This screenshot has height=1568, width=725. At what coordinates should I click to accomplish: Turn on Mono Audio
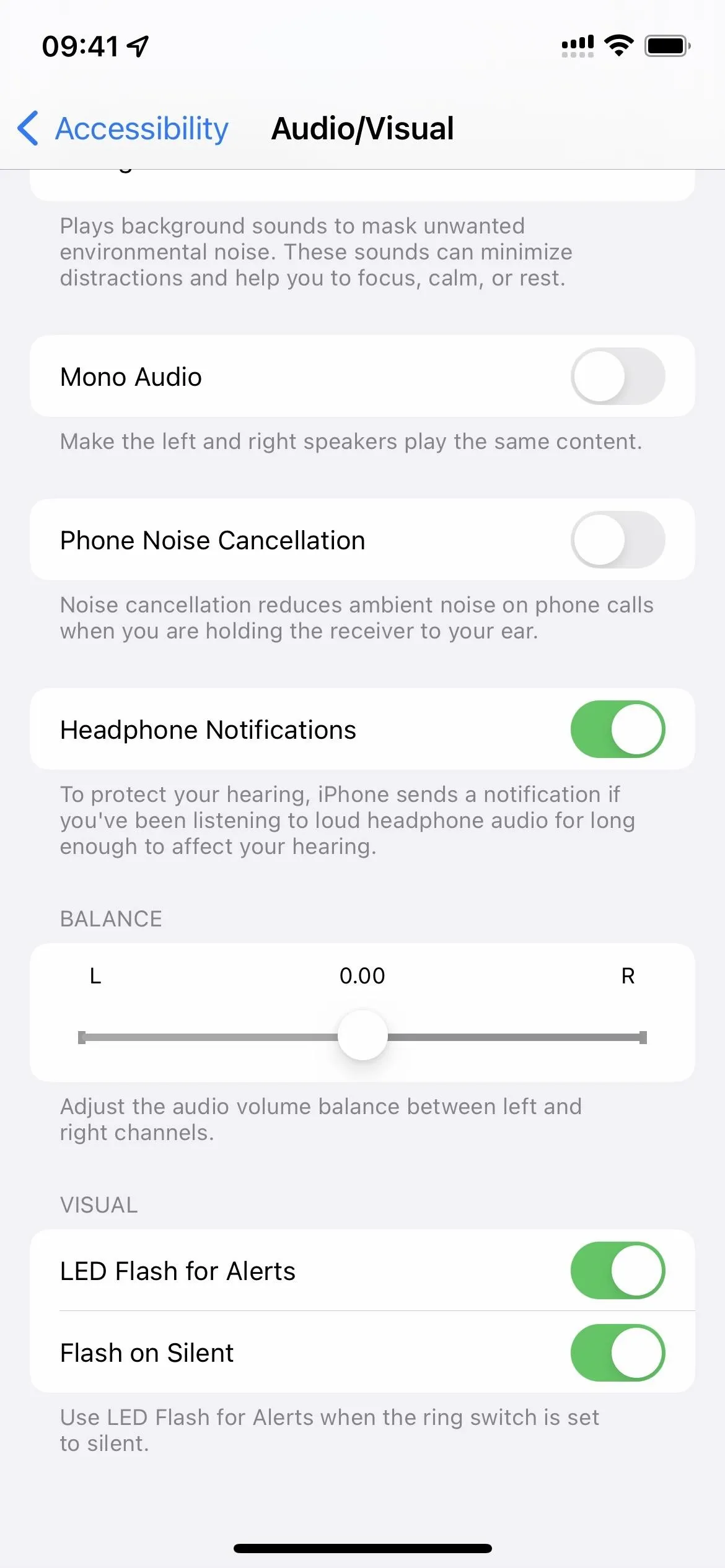pyautogui.click(x=618, y=376)
